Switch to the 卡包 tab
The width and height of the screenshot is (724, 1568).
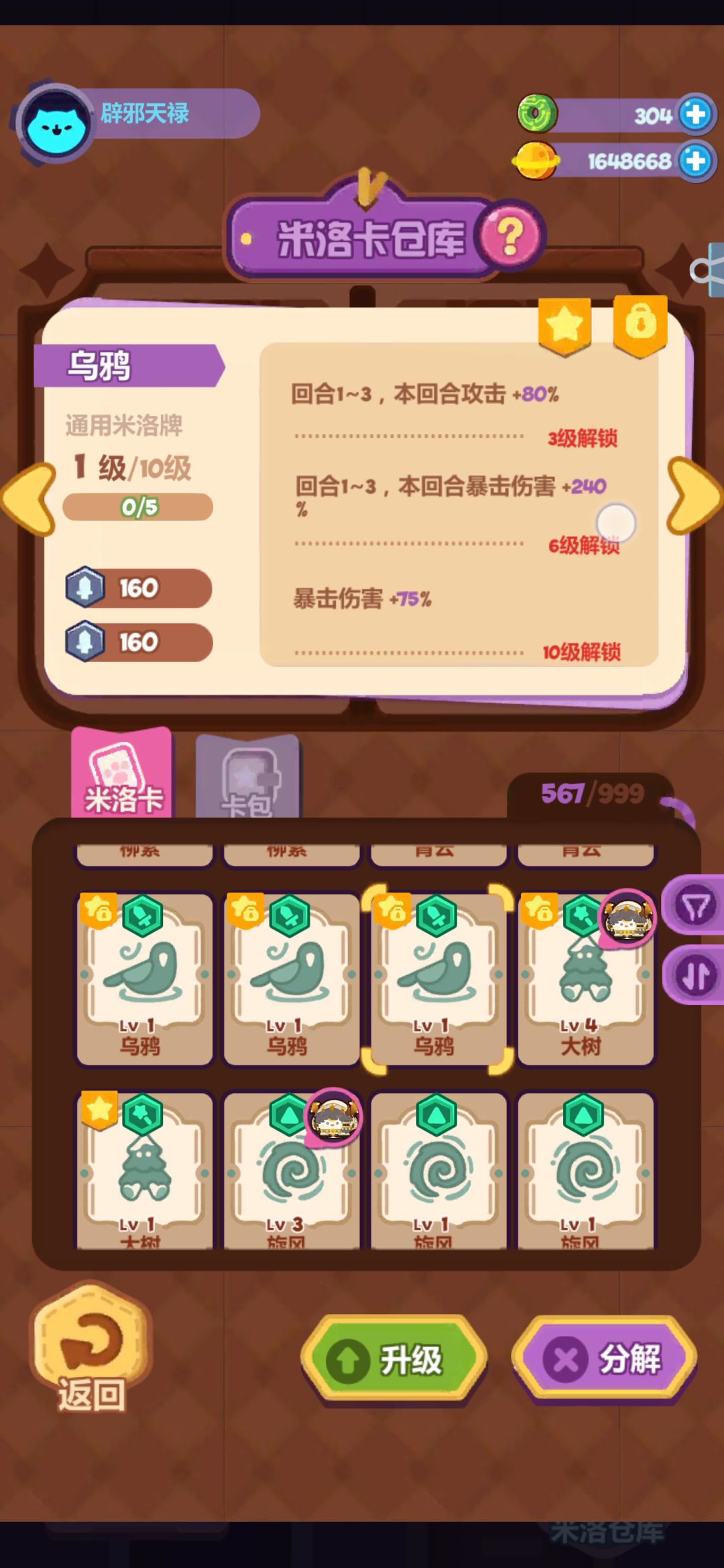click(248, 777)
